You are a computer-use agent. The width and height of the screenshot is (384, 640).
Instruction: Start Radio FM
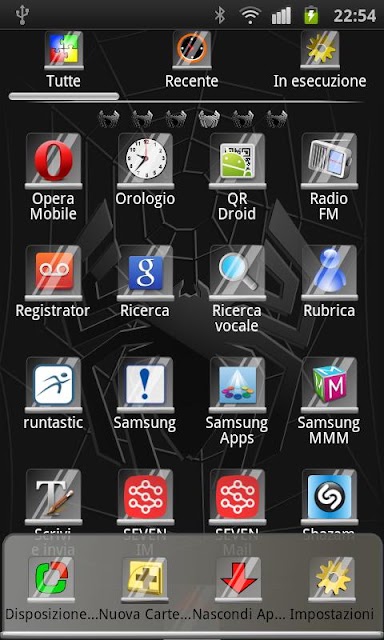click(x=329, y=176)
